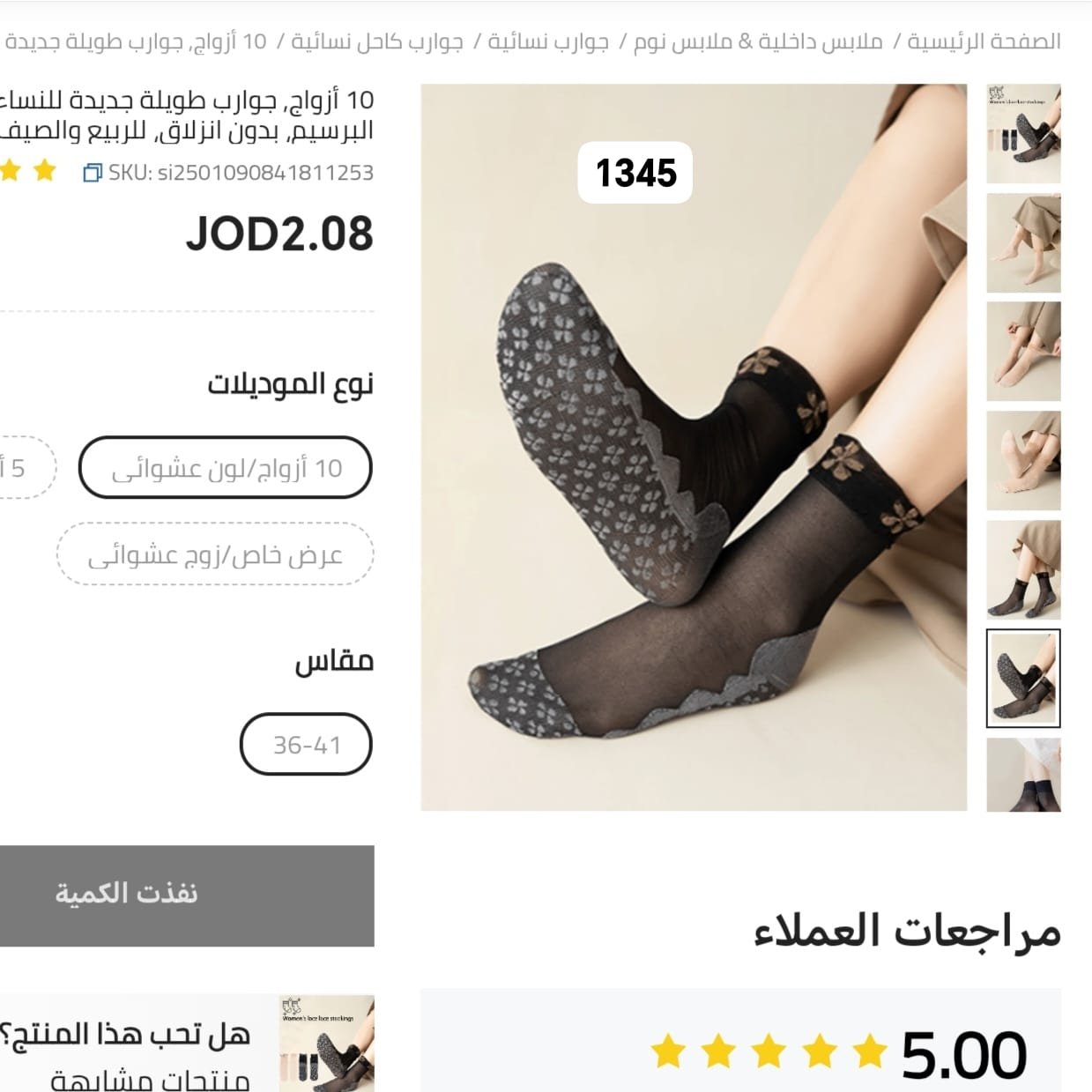Show thumbnail of close-up nude sock feet
Viewport: 1092px width, 1092px height.
(1022, 461)
